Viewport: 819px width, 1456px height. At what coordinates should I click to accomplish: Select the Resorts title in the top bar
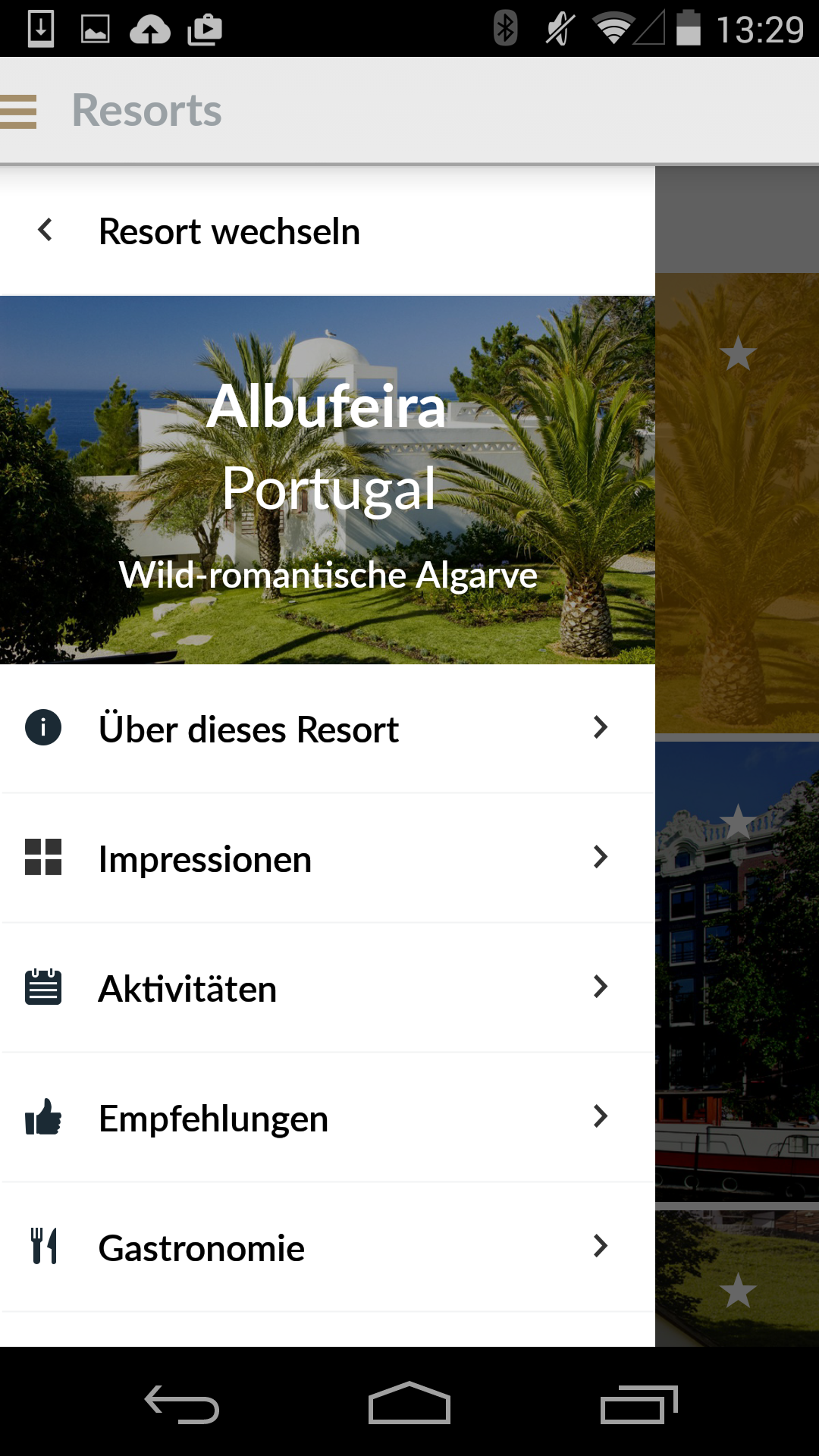[146, 110]
